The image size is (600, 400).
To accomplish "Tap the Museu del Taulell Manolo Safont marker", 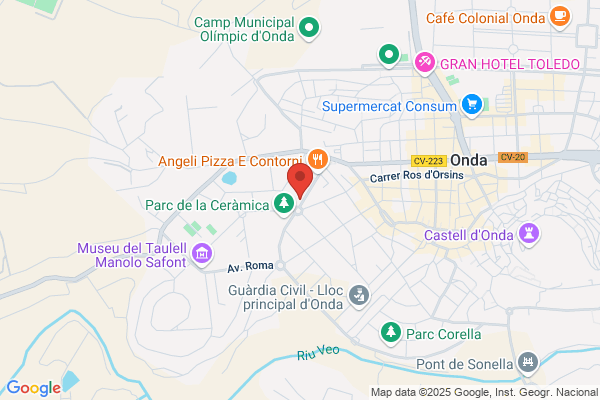I will (x=203, y=254).
